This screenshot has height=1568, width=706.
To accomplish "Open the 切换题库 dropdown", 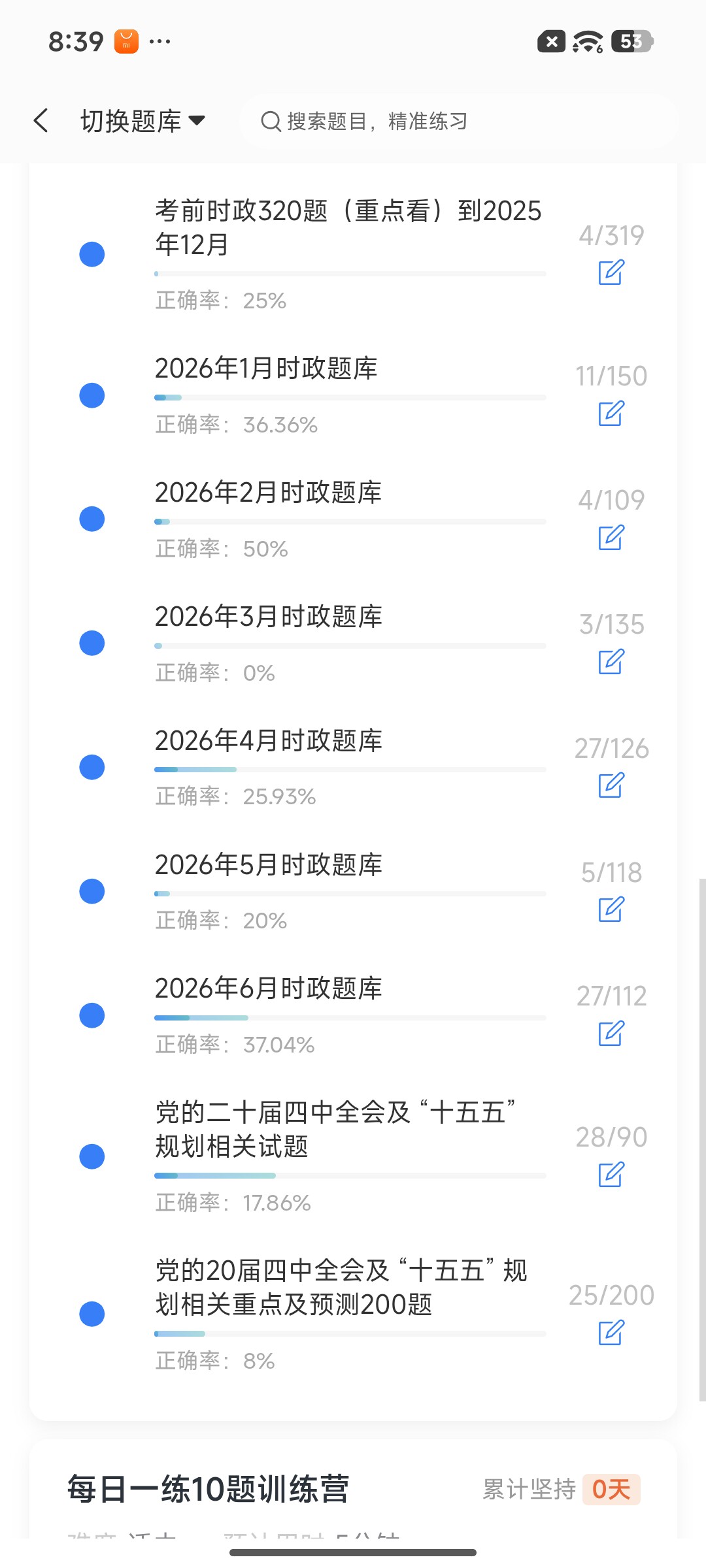I will [x=143, y=121].
